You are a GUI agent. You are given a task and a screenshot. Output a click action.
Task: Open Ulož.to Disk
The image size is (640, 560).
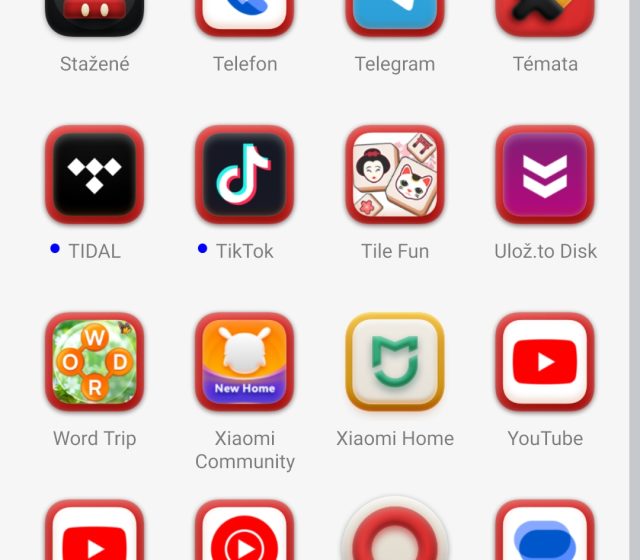(x=544, y=176)
